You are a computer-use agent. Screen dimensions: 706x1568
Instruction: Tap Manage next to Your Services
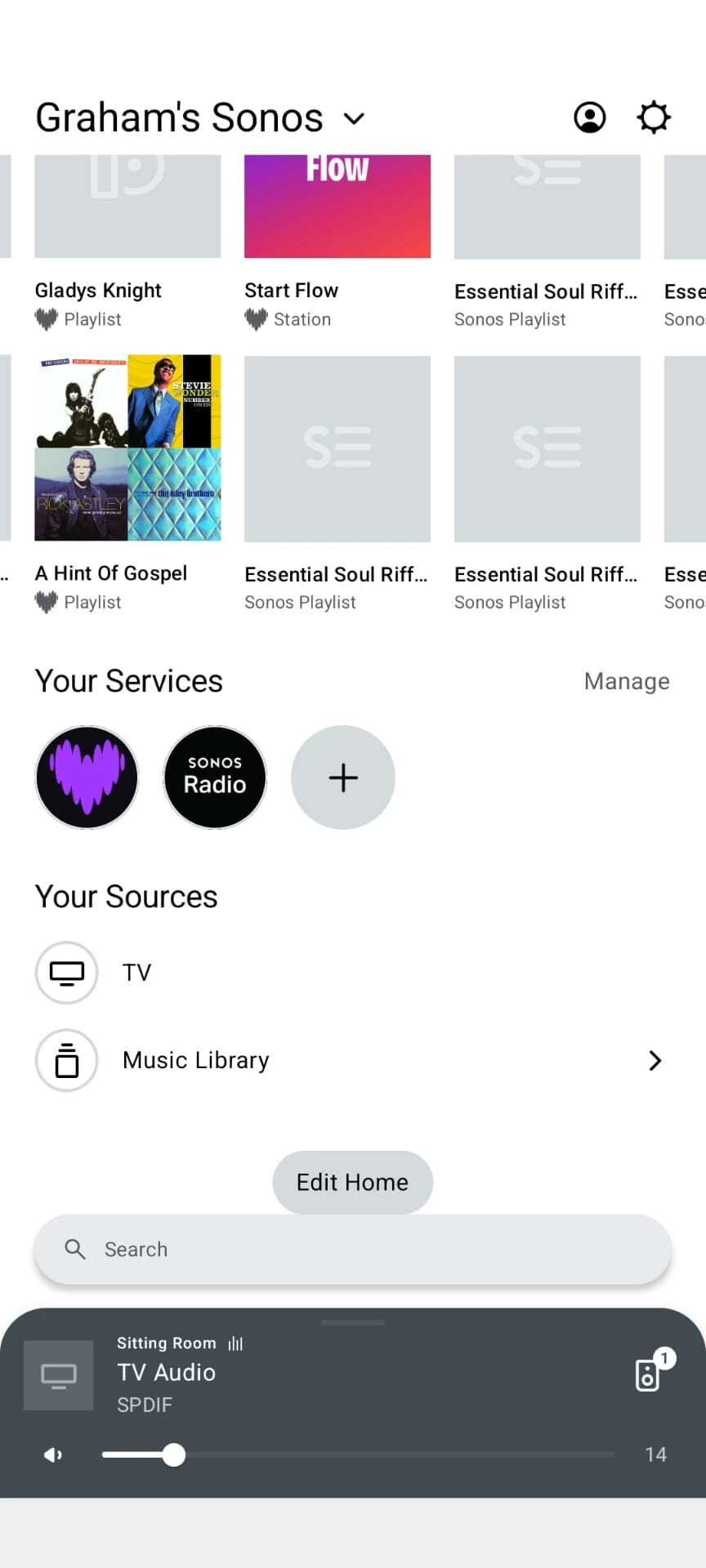click(x=626, y=681)
